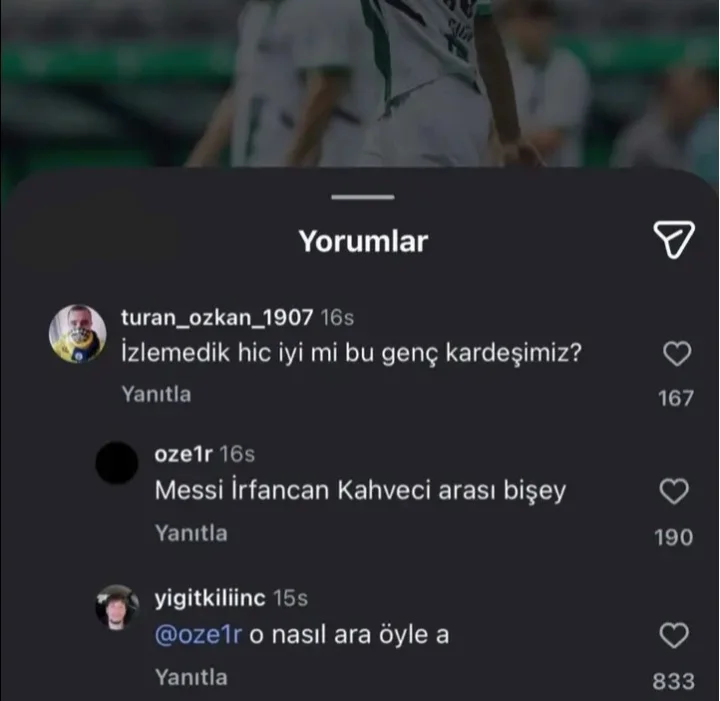
Task: Open oze1r's profile avatar
Action: pos(116,464)
